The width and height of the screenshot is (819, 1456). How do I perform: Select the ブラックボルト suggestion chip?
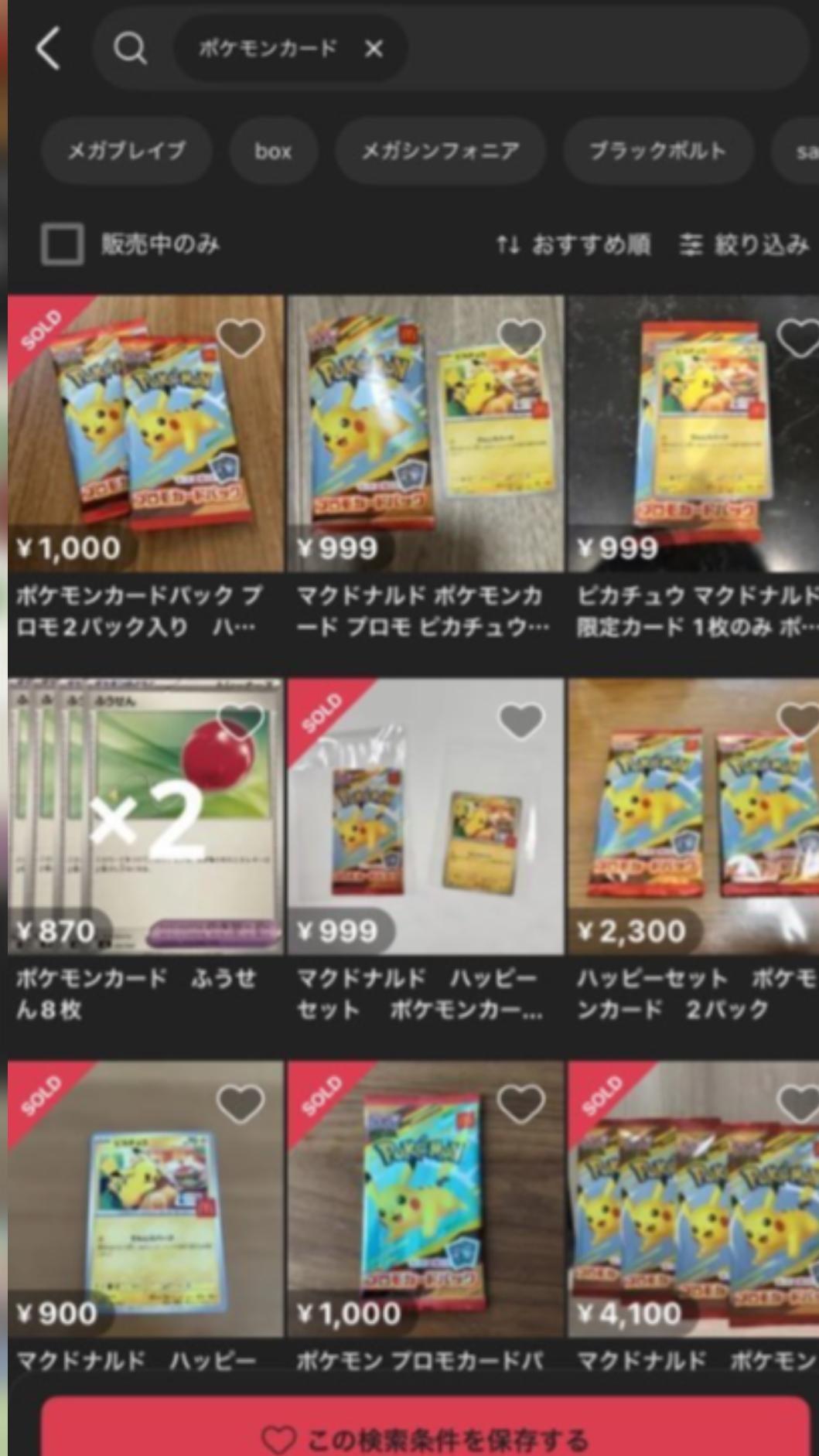[657, 151]
